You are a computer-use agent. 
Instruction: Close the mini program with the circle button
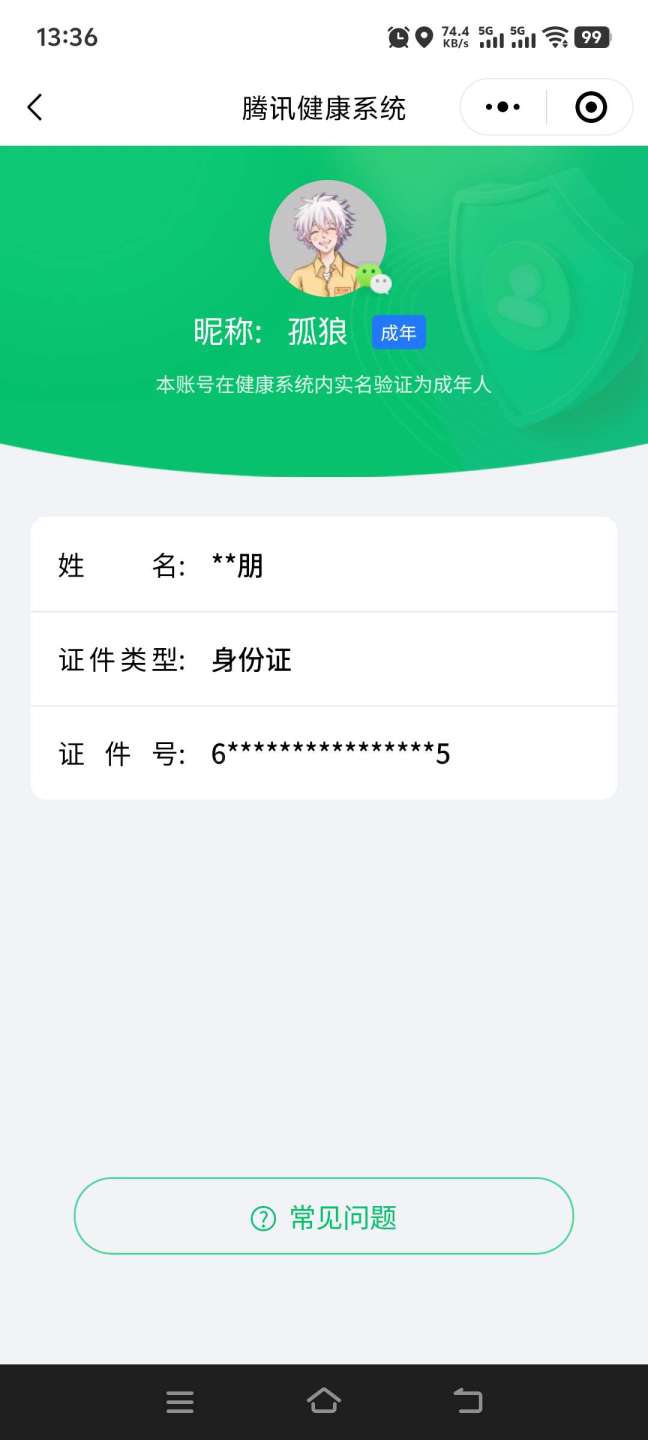[591, 107]
